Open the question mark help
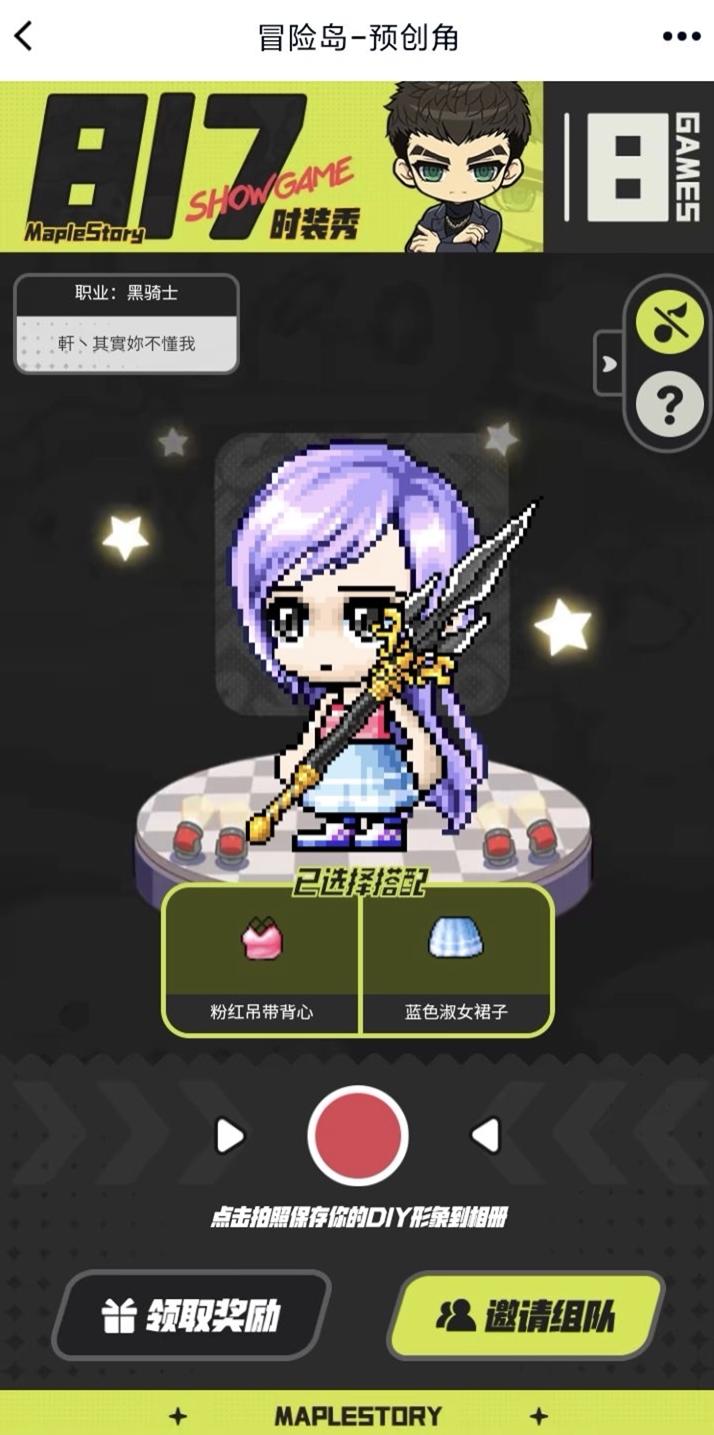The height and width of the screenshot is (1435, 714). coord(669,403)
